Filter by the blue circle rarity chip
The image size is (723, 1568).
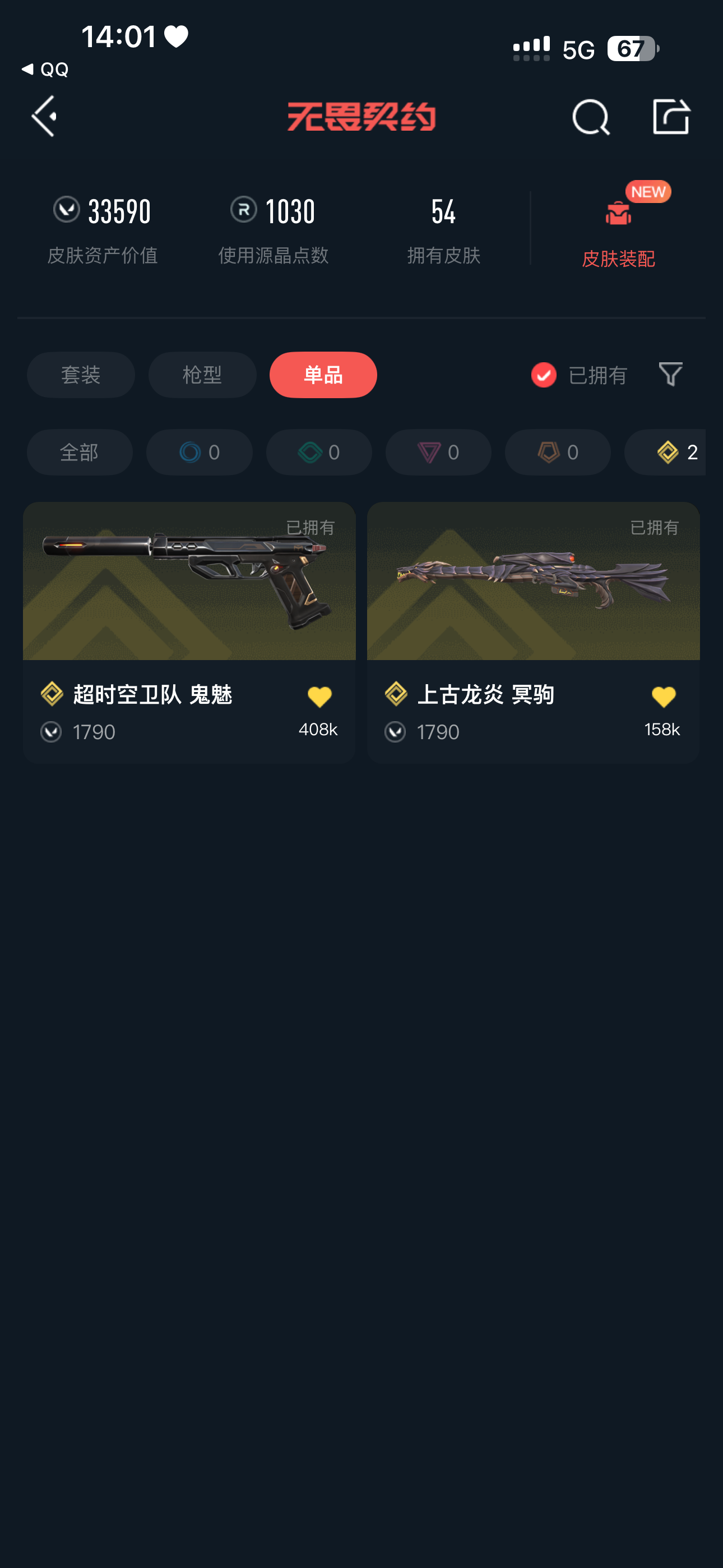pyautogui.click(x=199, y=452)
